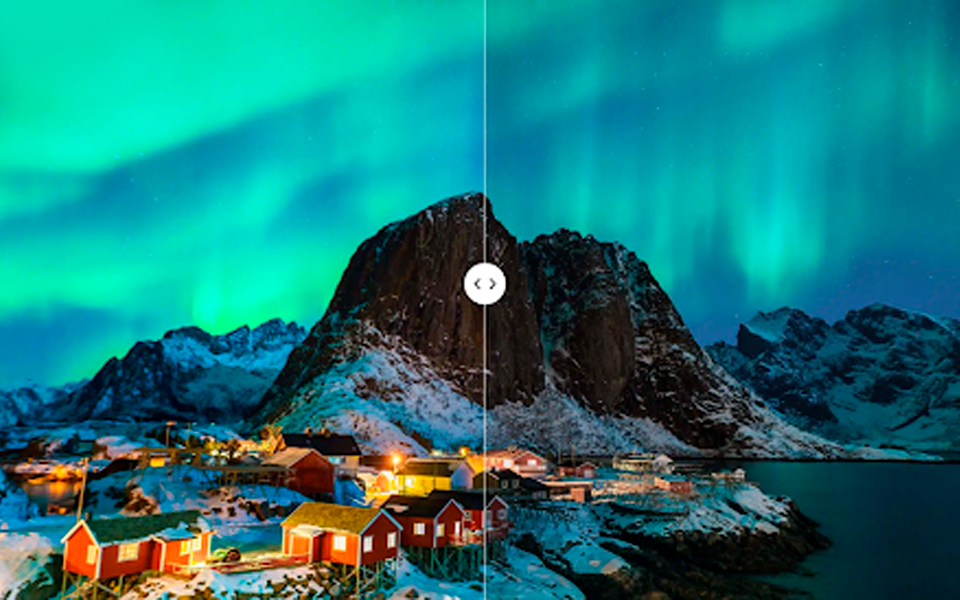Tap the before/after comparison slider handle
The height and width of the screenshot is (600, 960).
coord(485,283)
